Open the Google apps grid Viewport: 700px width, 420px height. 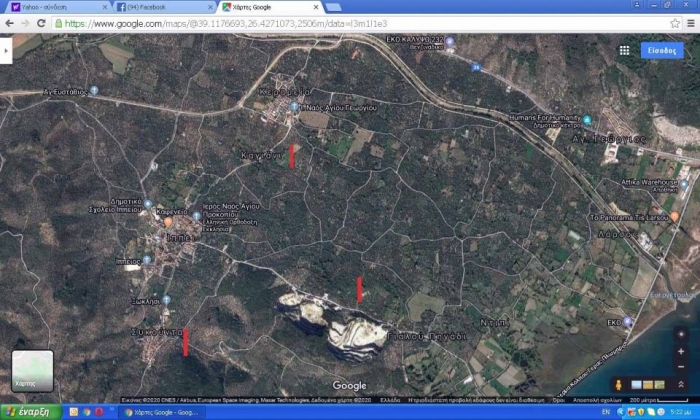[624, 50]
